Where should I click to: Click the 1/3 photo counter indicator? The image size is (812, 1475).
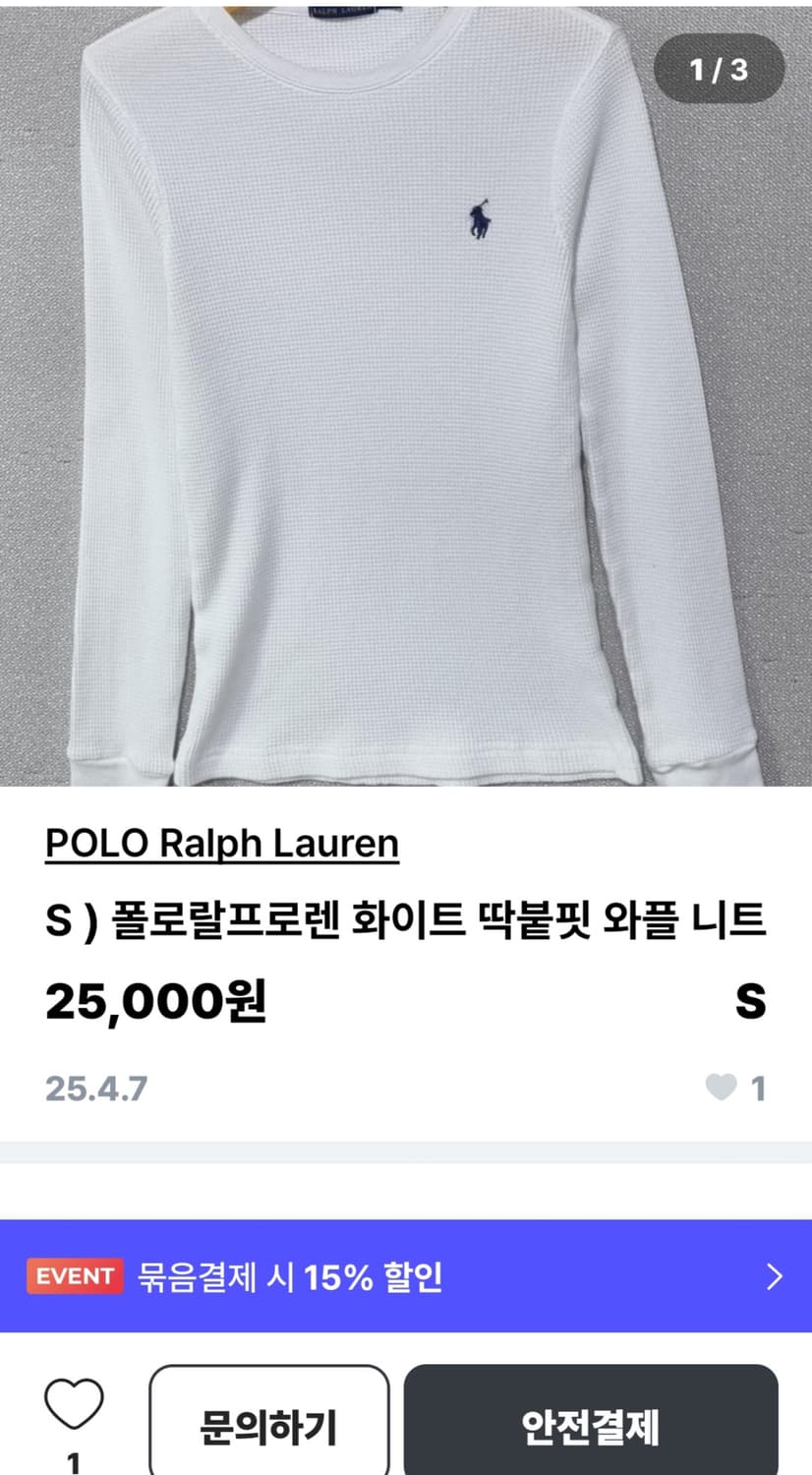[x=716, y=67]
